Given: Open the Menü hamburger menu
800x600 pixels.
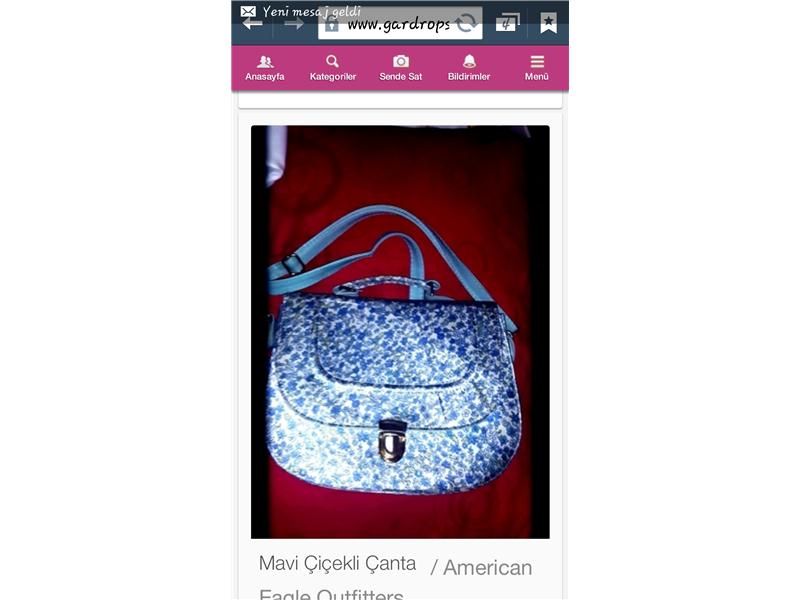Looking at the screenshot, I should click(x=537, y=68).
